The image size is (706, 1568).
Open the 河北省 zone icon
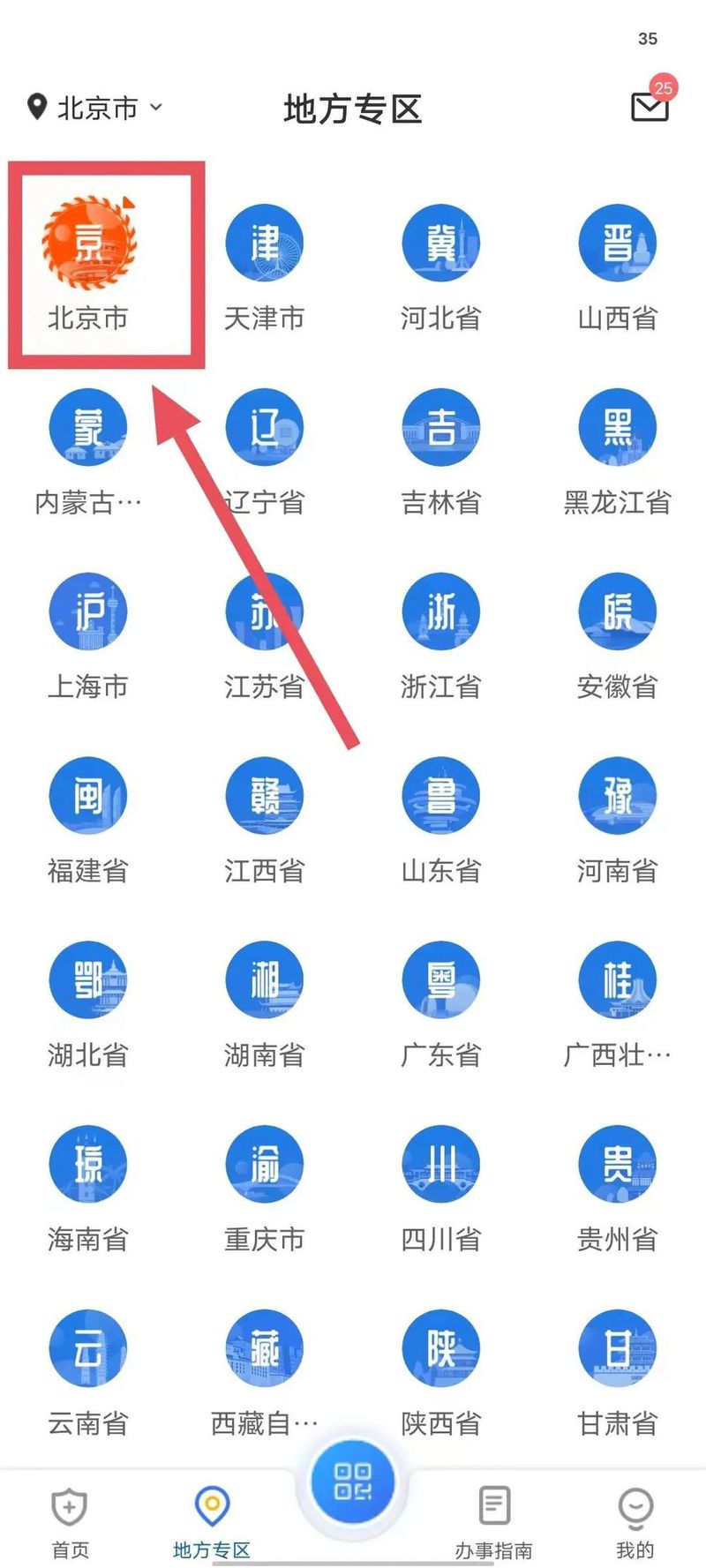[x=441, y=243]
